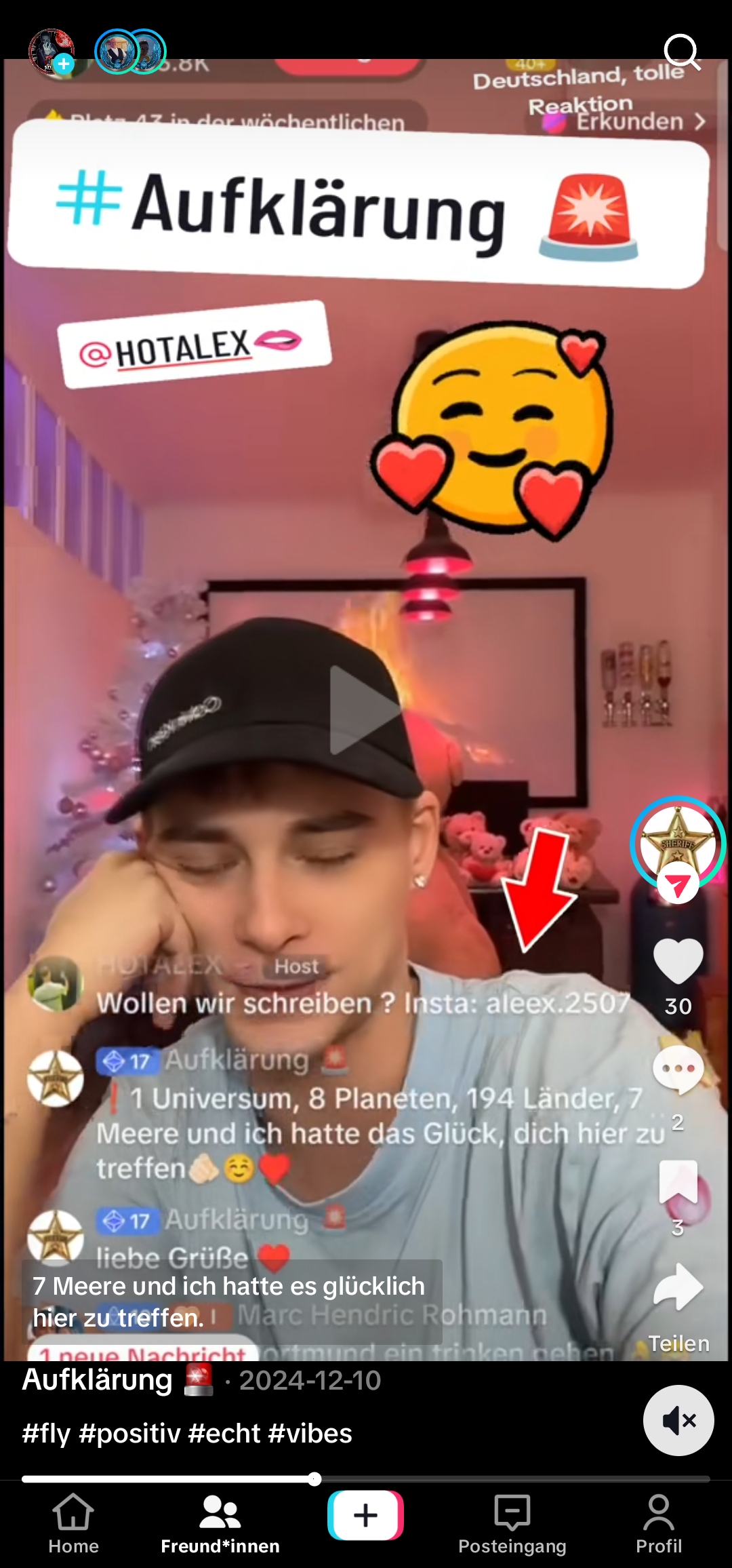Open the Sheriff star creator avatar
The image size is (732, 1568).
pos(678,844)
